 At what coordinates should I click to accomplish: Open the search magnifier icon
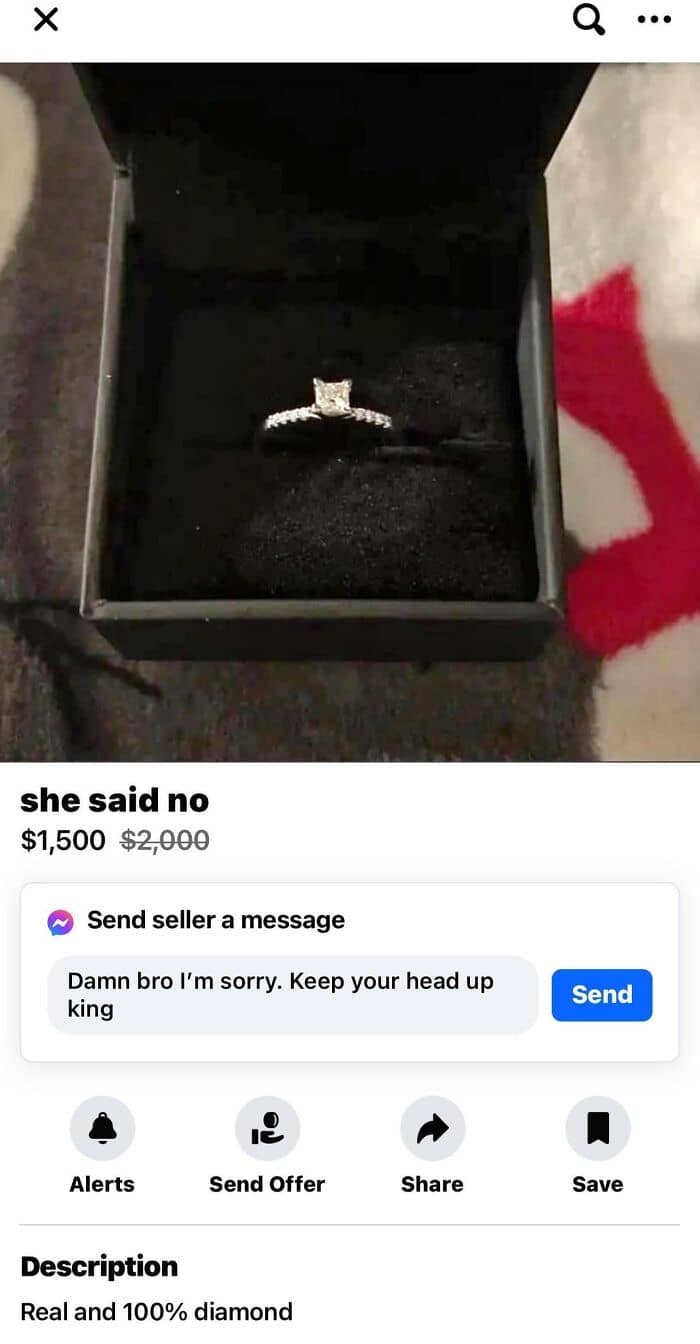pyautogui.click(x=589, y=19)
